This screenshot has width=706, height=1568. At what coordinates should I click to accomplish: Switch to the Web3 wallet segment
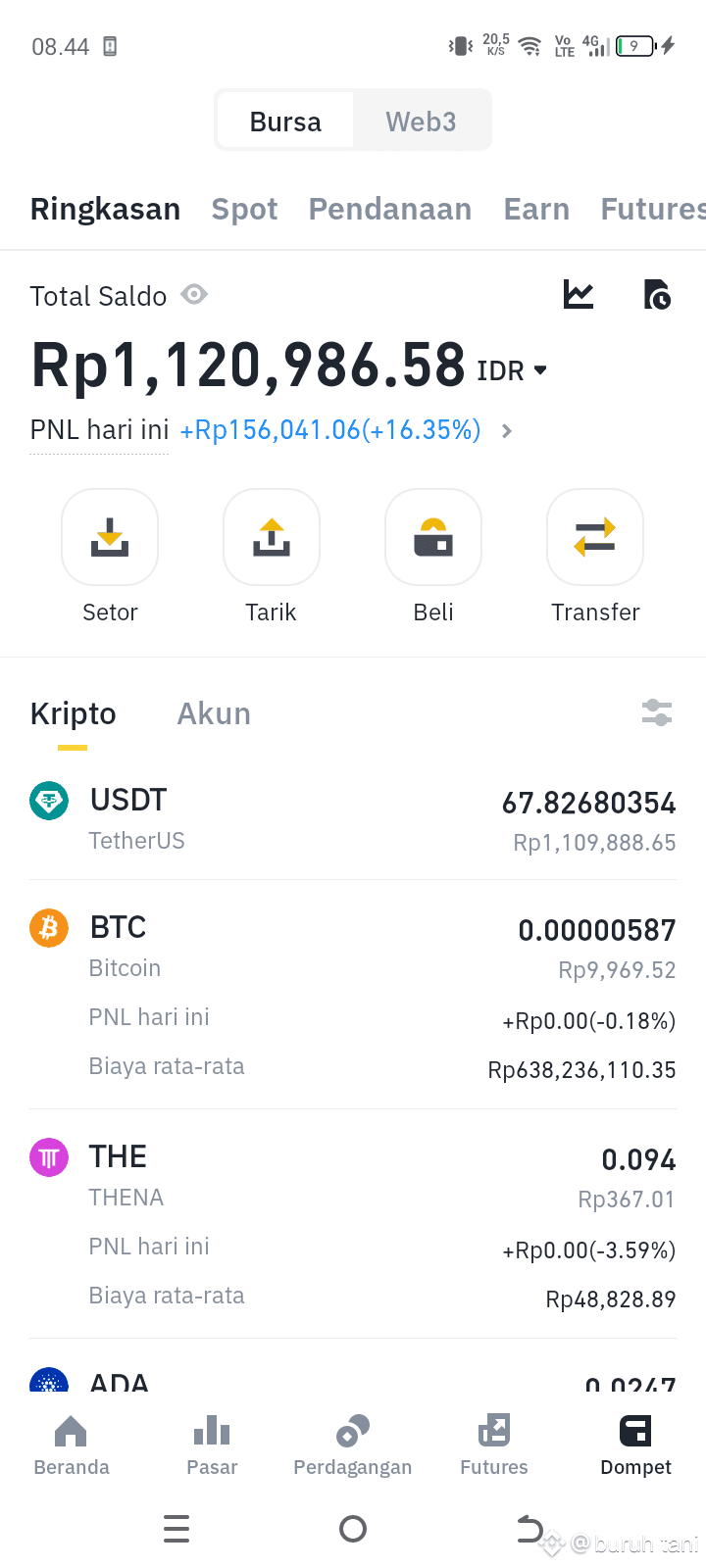[421, 122]
